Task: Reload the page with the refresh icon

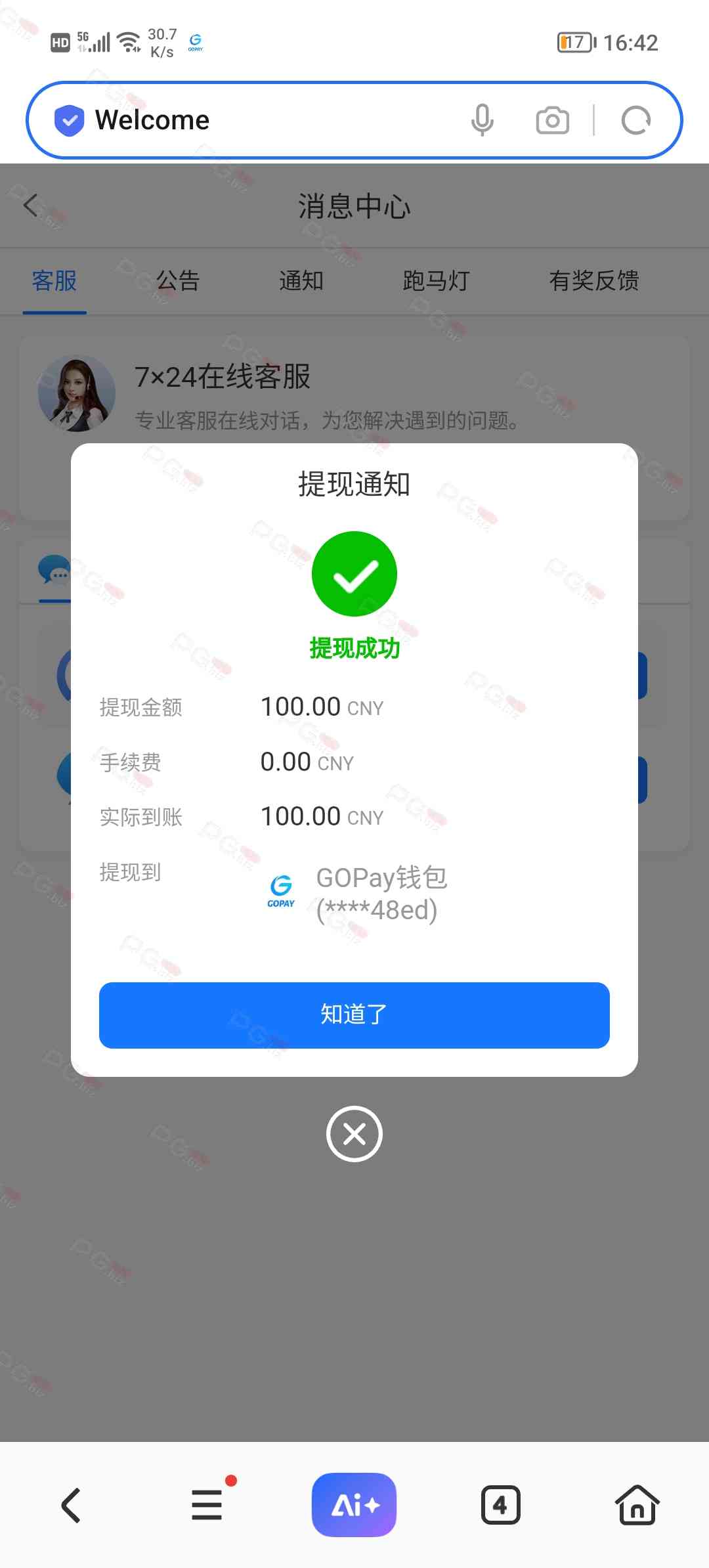Action: [x=635, y=120]
